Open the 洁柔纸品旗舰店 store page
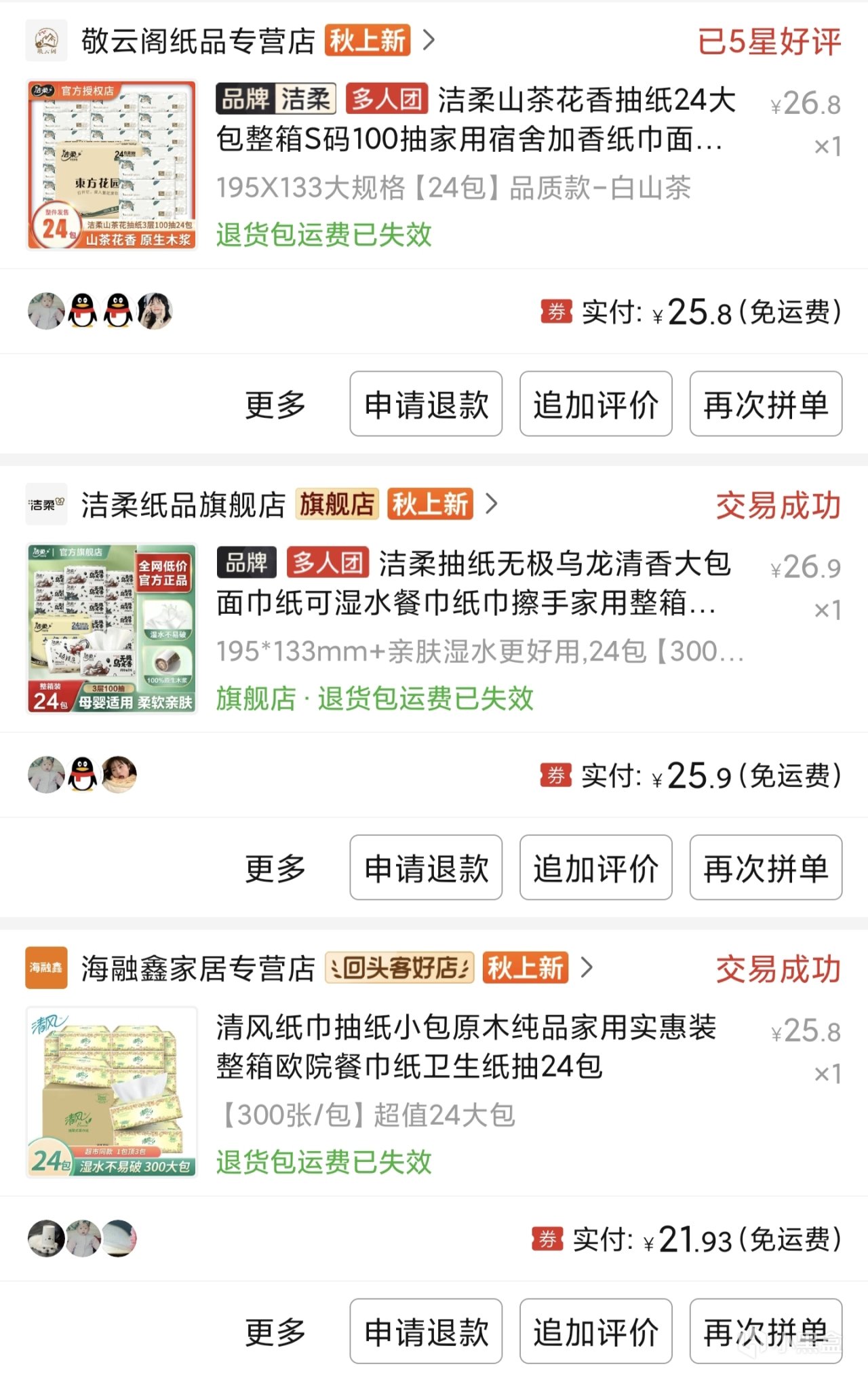868x1390 pixels. pos(183,505)
